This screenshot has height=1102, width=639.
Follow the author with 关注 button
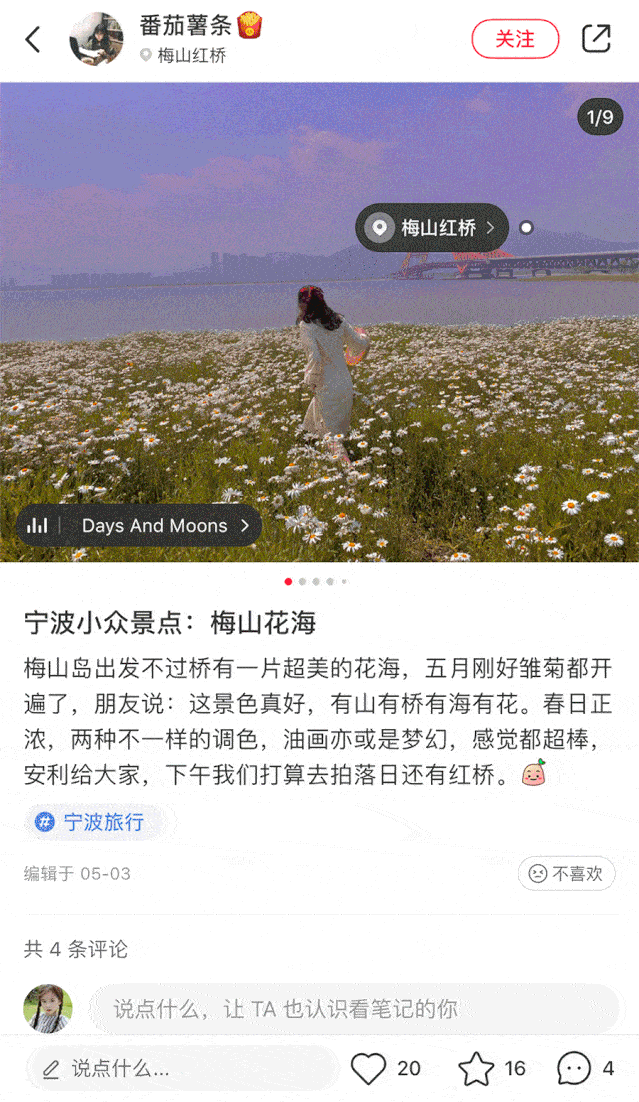[515, 39]
